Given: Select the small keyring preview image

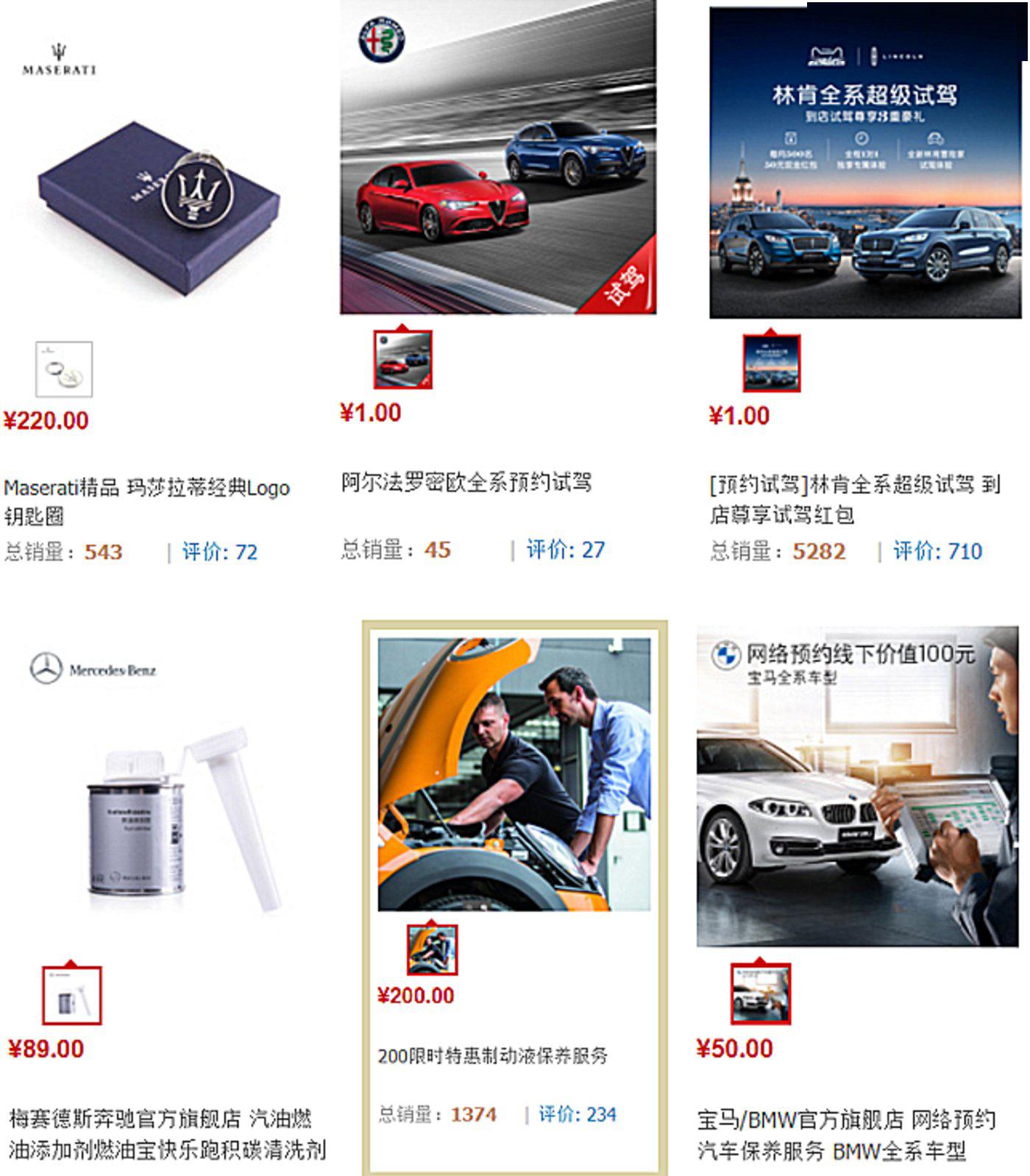Looking at the screenshot, I should click(64, 369).
